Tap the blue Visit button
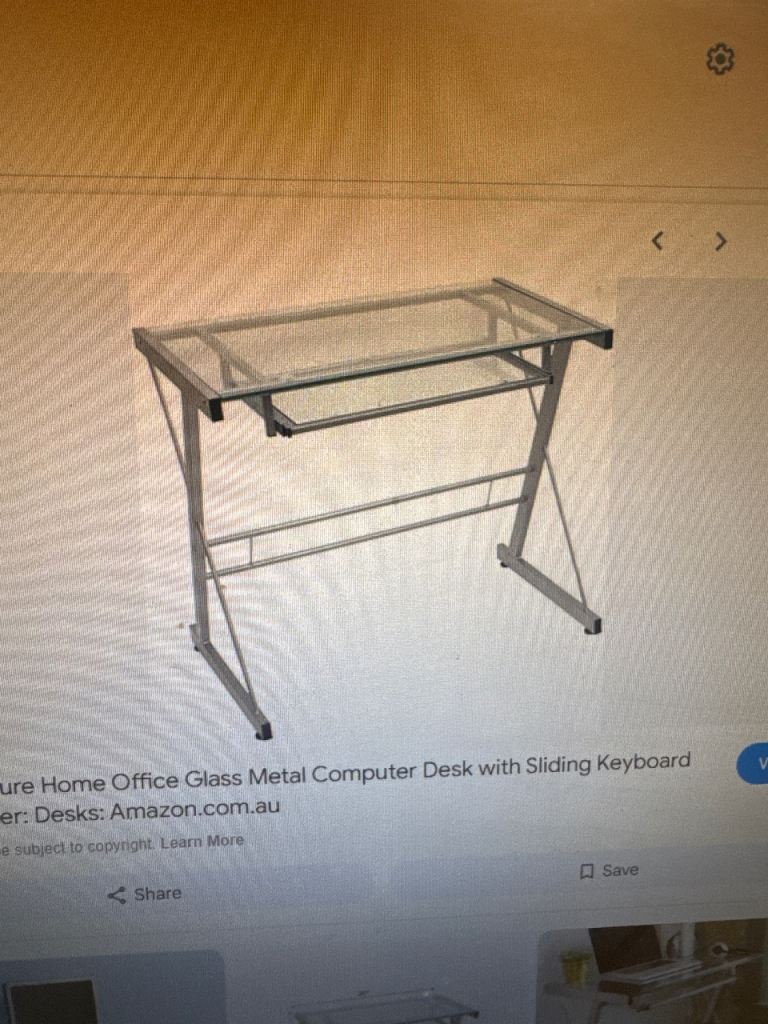Screen dimensions: 768x1024 (x=755, y=764)
